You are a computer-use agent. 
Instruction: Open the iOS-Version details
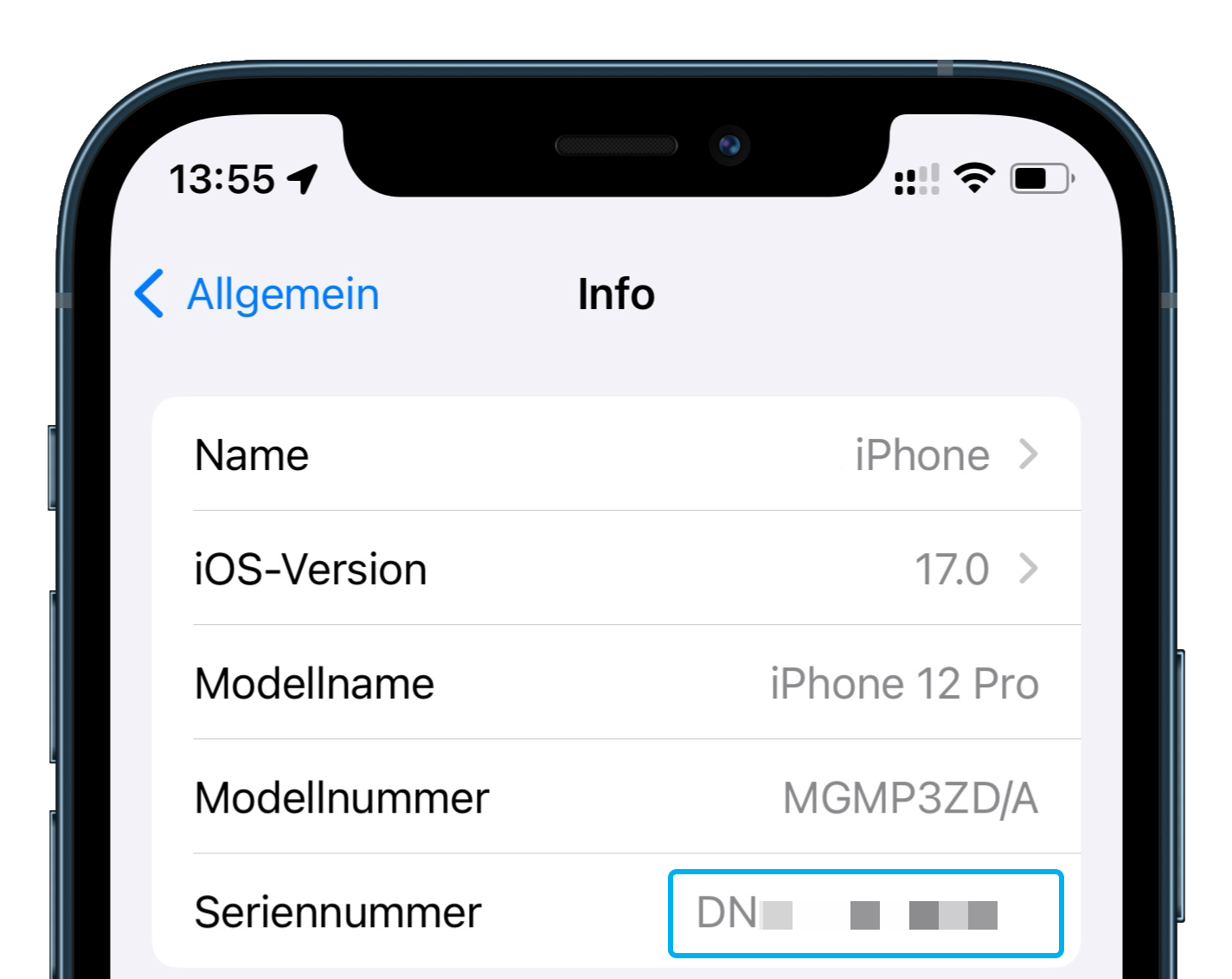pos(615,570)
